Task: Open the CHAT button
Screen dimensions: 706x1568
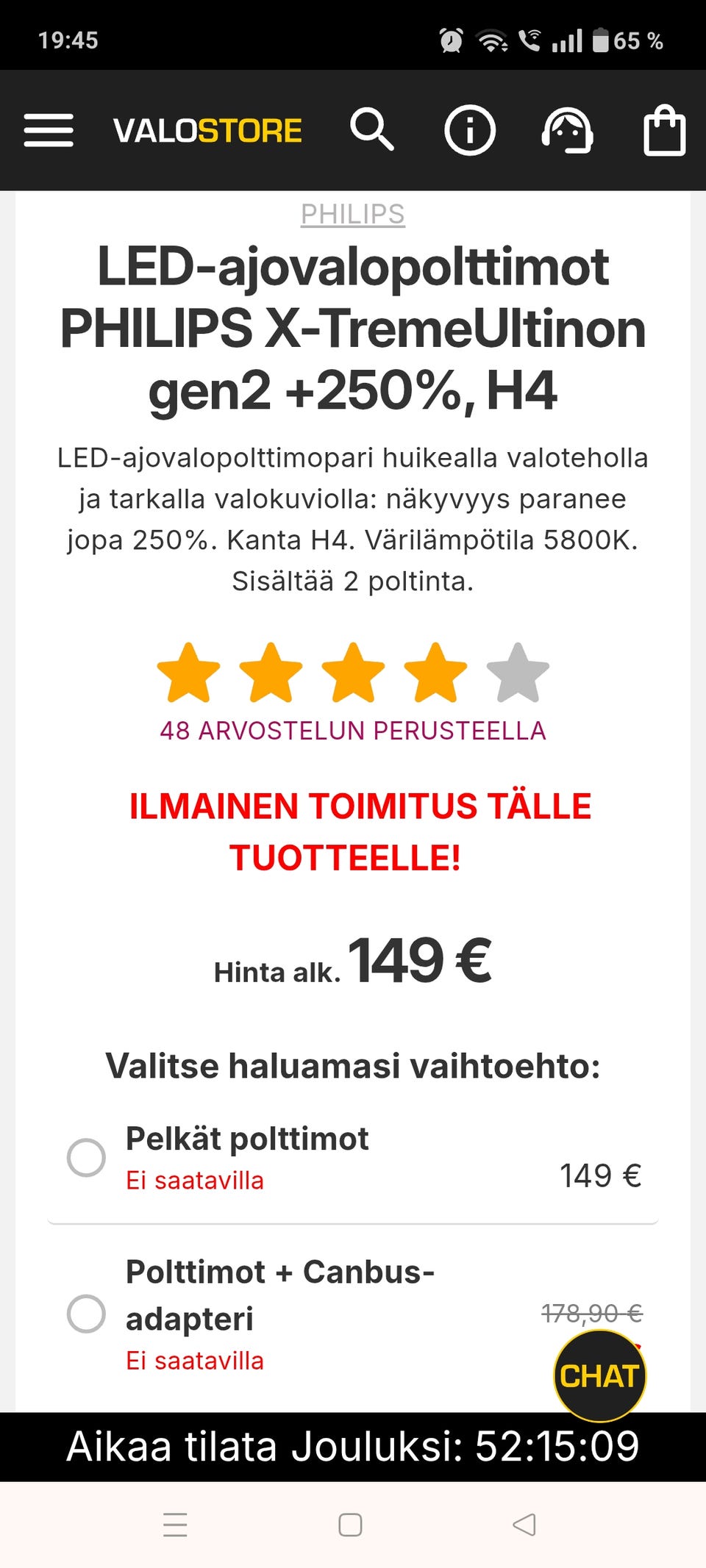Action: [x=600, y=1376]
